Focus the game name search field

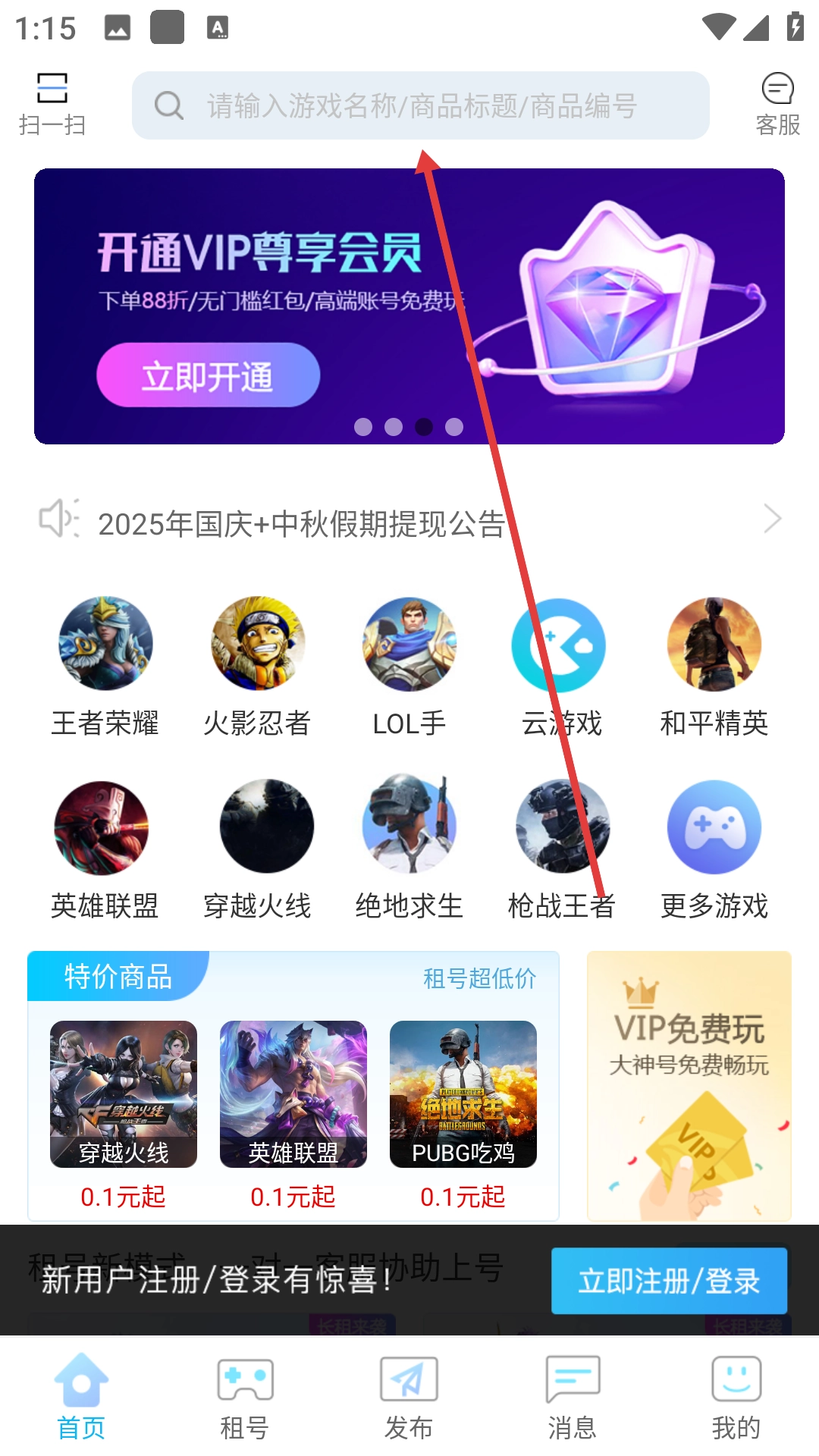coord(421,105)
